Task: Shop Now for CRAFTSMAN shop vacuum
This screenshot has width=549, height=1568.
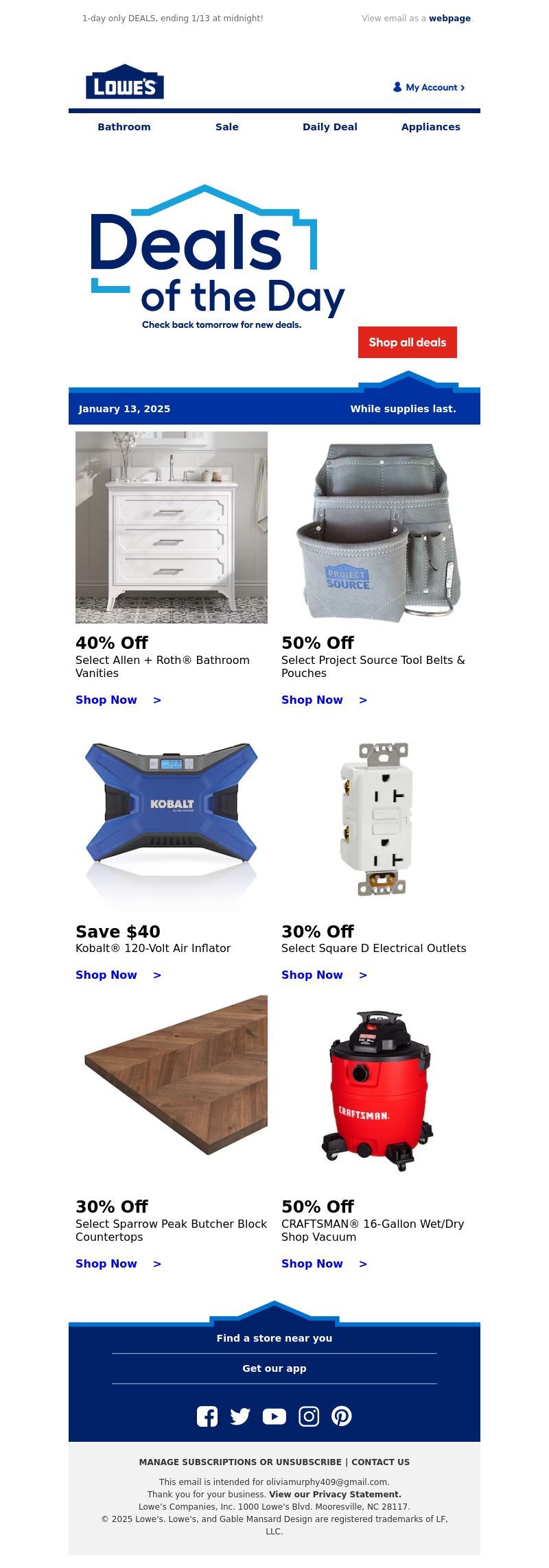Action: coord(324,1263)
